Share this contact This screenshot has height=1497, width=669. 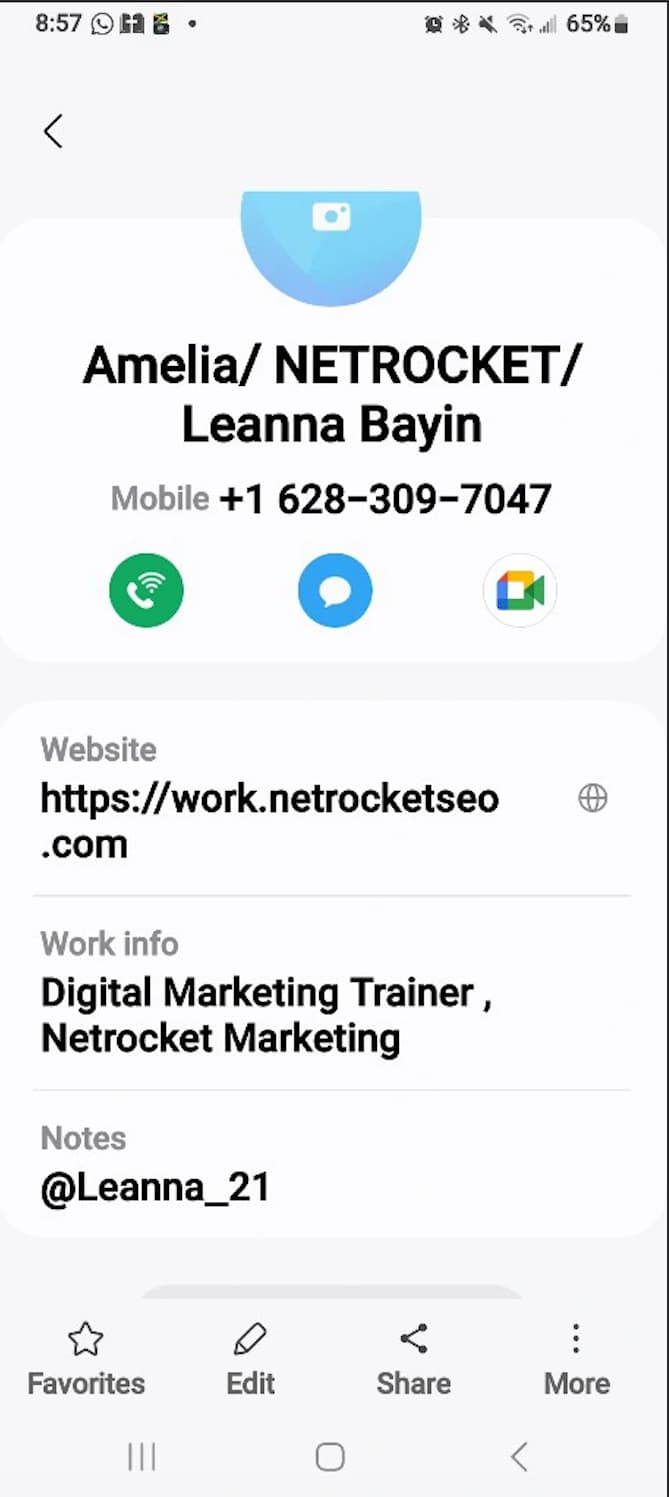(413, 1359)
